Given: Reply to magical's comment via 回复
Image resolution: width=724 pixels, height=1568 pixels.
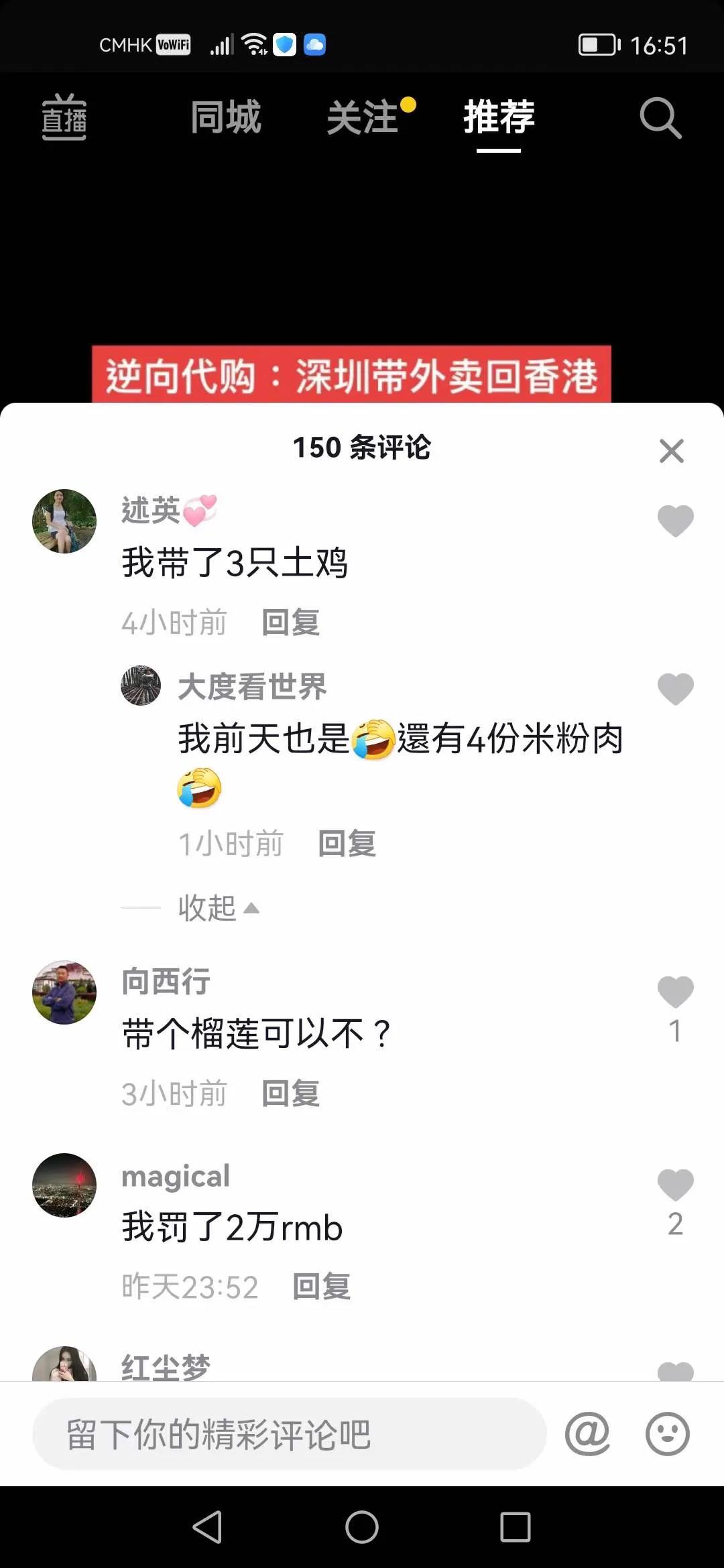Looking at the screenshot, I should click(320, 1285).
